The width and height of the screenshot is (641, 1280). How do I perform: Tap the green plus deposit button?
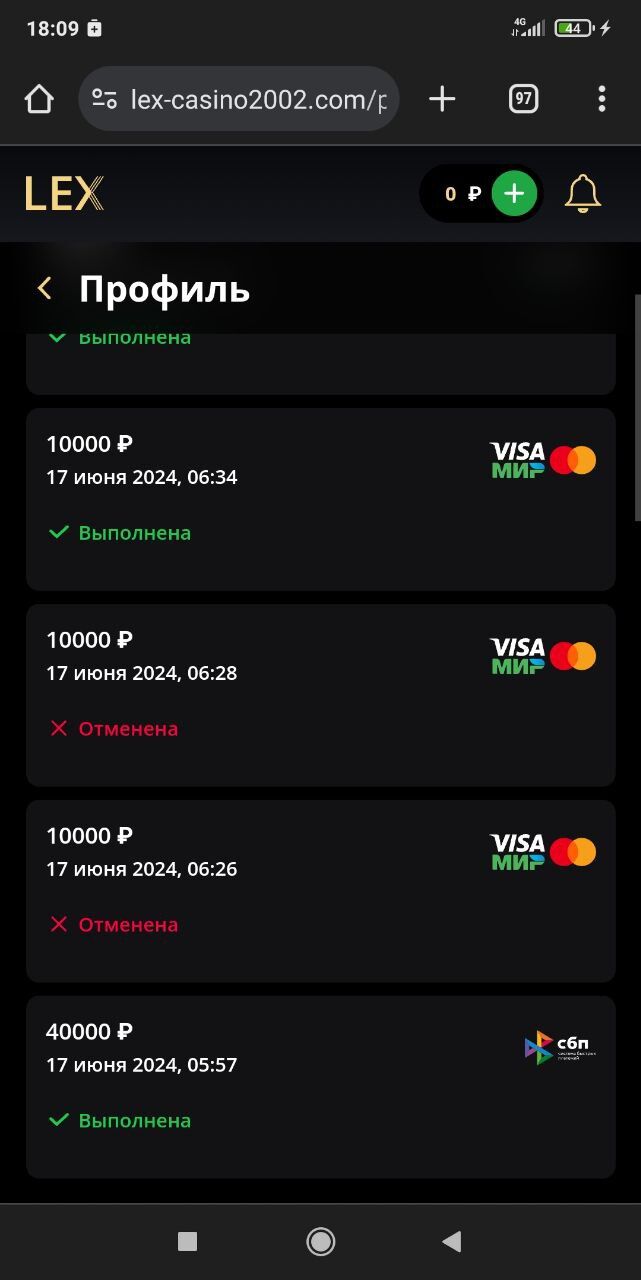[514, 194]
